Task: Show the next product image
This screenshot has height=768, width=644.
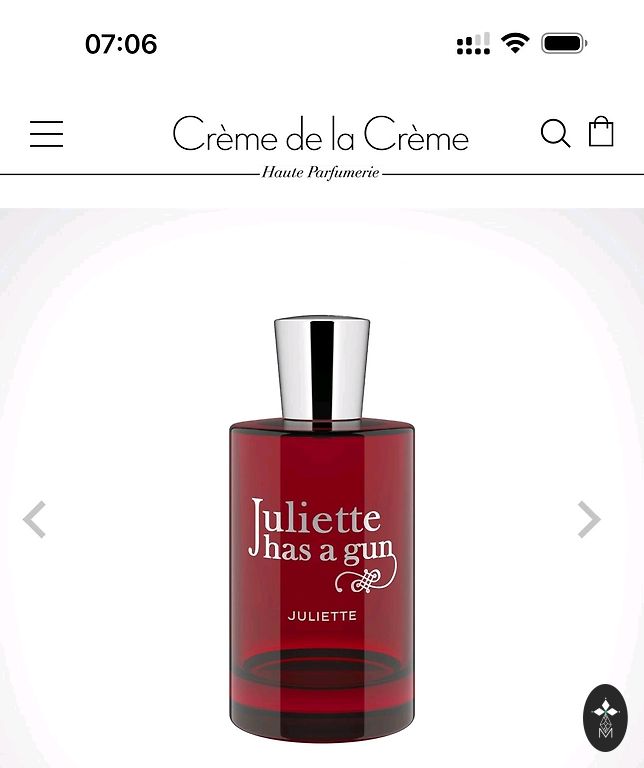Action: (x=589, y=519)
